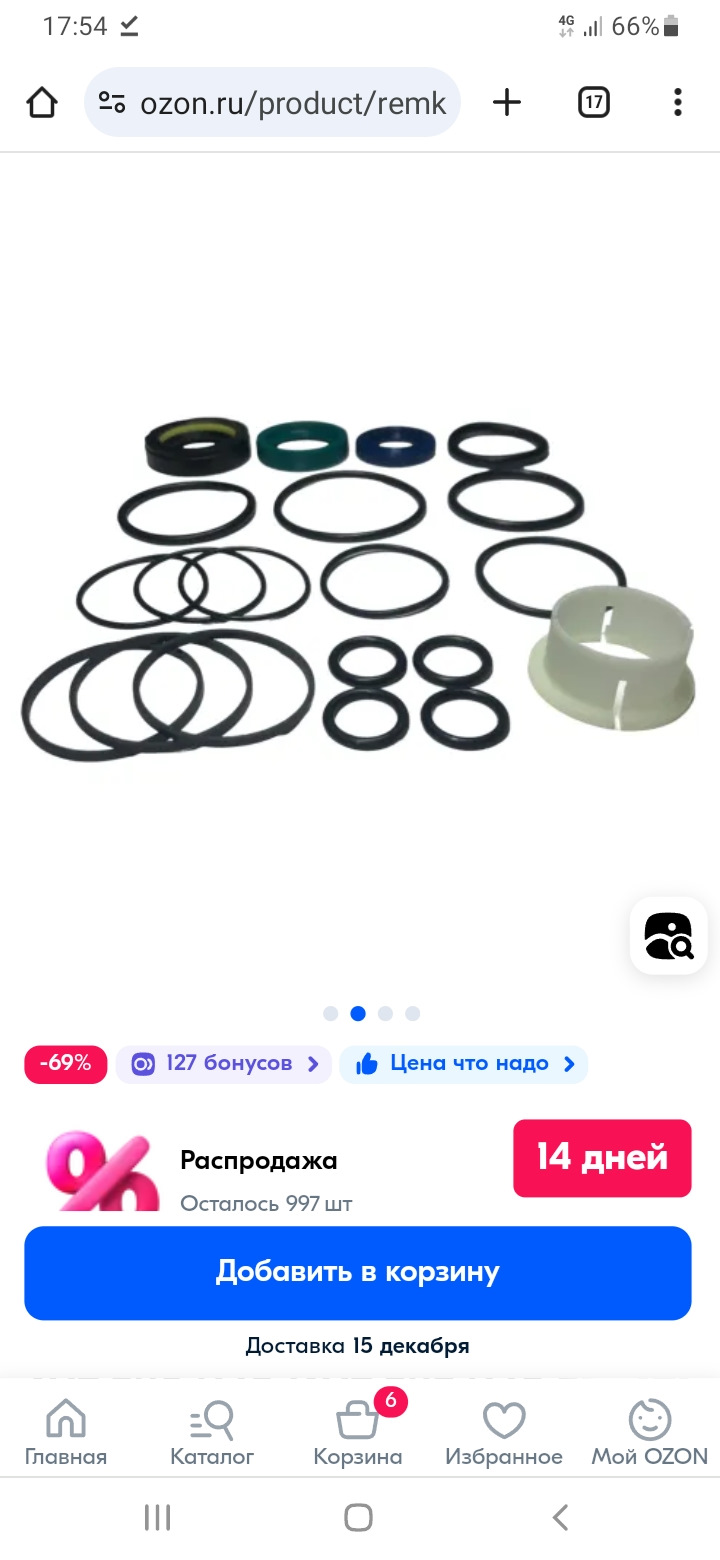Viewport: 720px width, 1560px height.
Task: Go to the browser home page
Action: 42,102
